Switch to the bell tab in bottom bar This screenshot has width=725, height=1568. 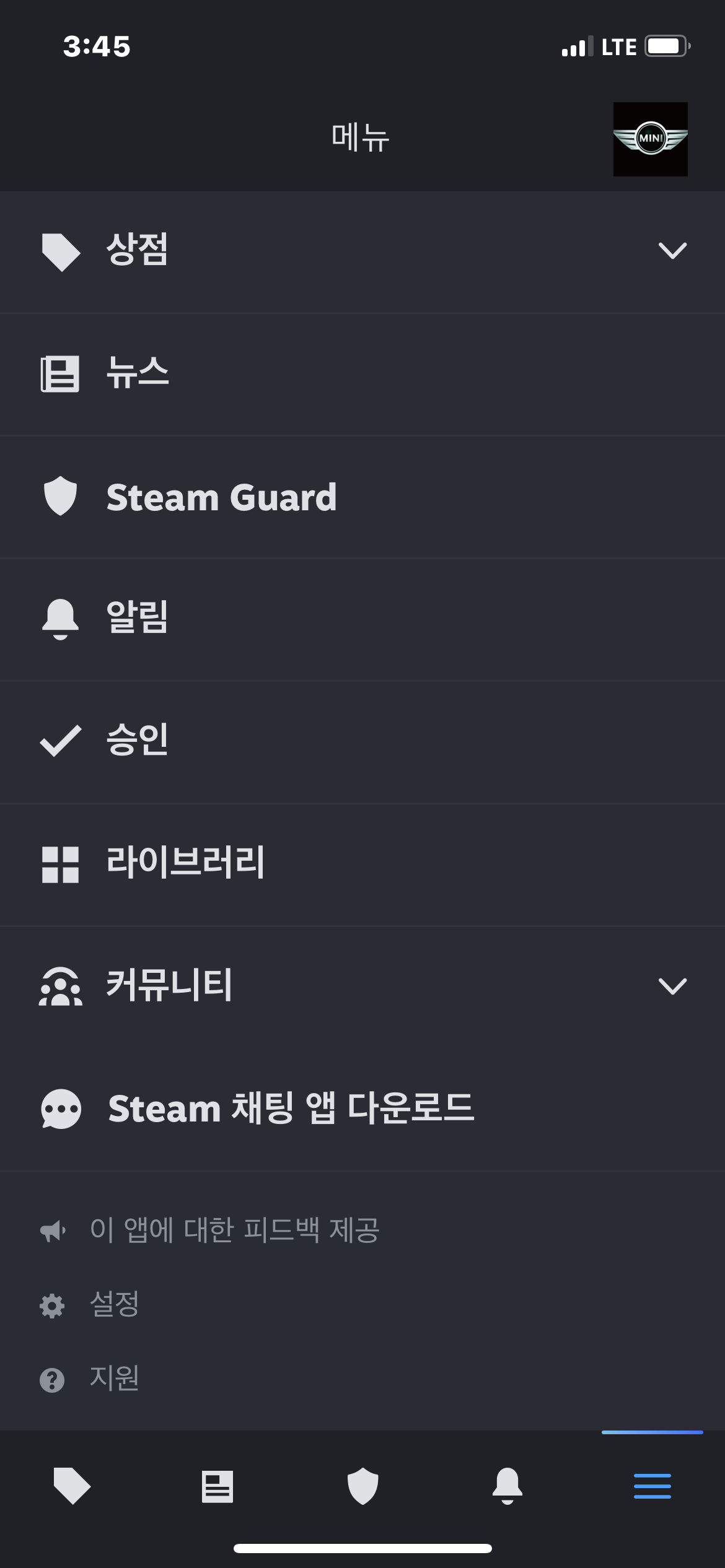507,1486
